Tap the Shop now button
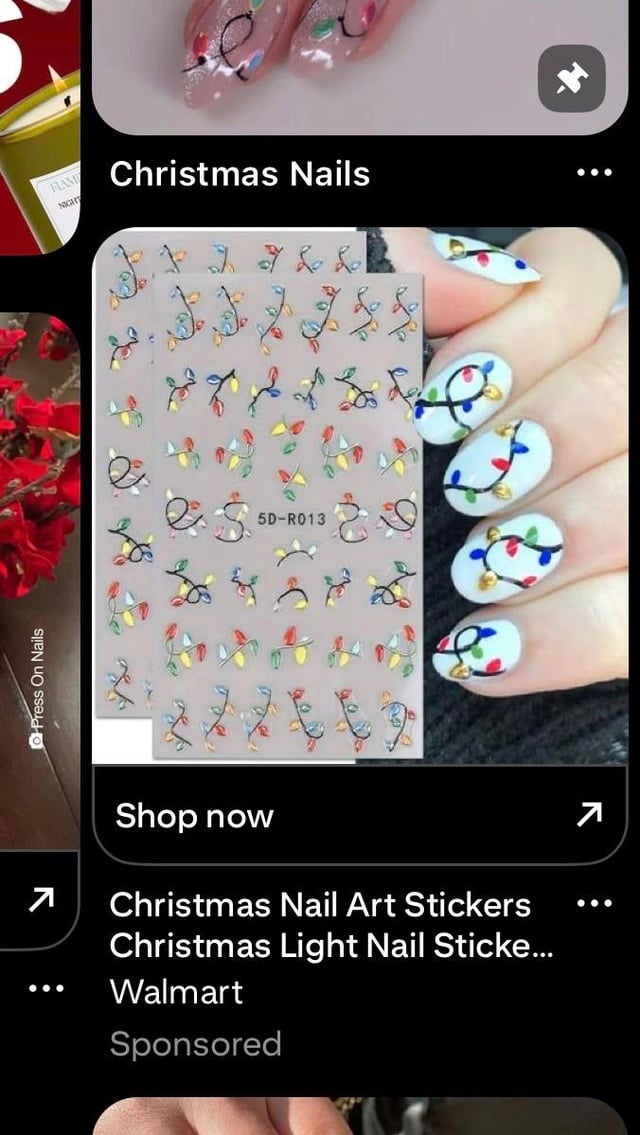The image size is (640, 1135). (360, 815)
